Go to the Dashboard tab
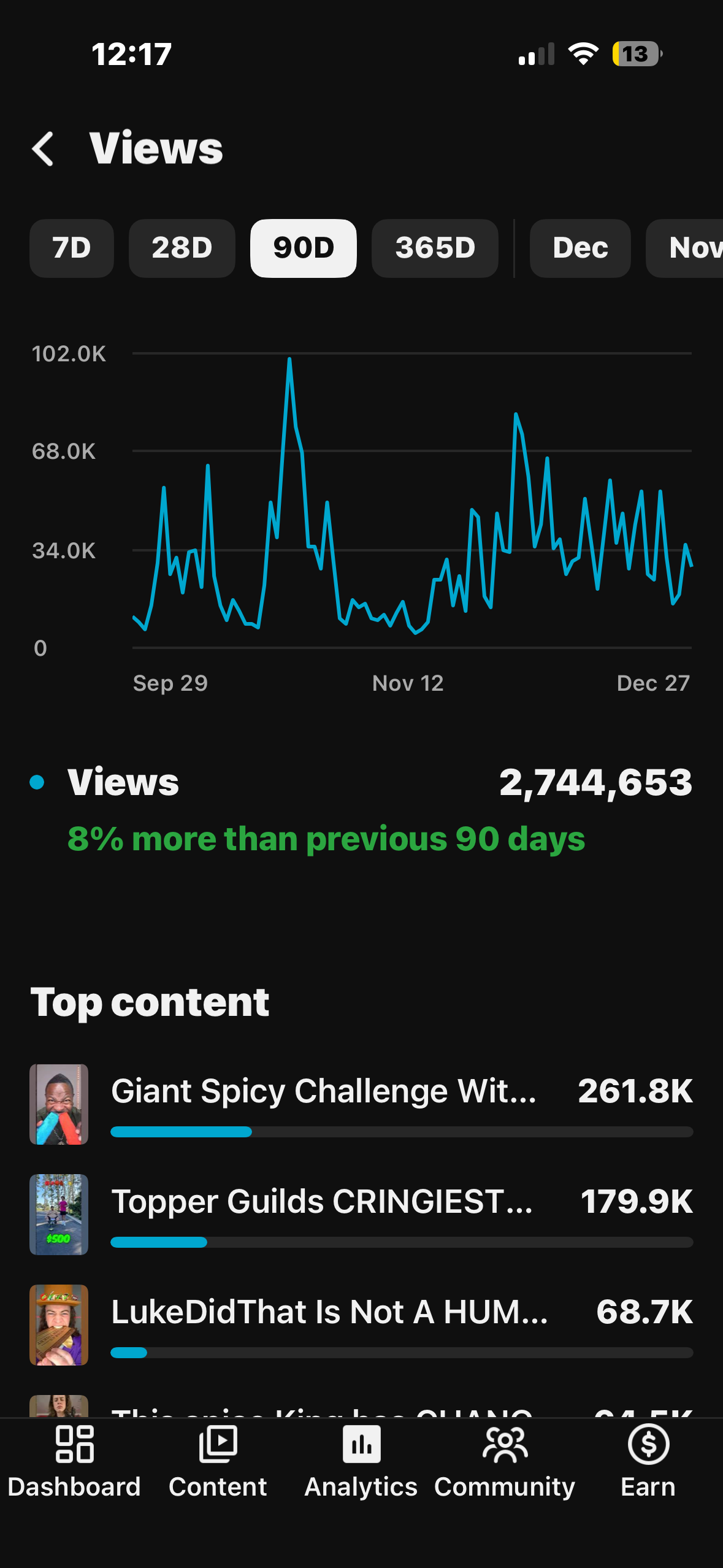 click(74, 1462)
